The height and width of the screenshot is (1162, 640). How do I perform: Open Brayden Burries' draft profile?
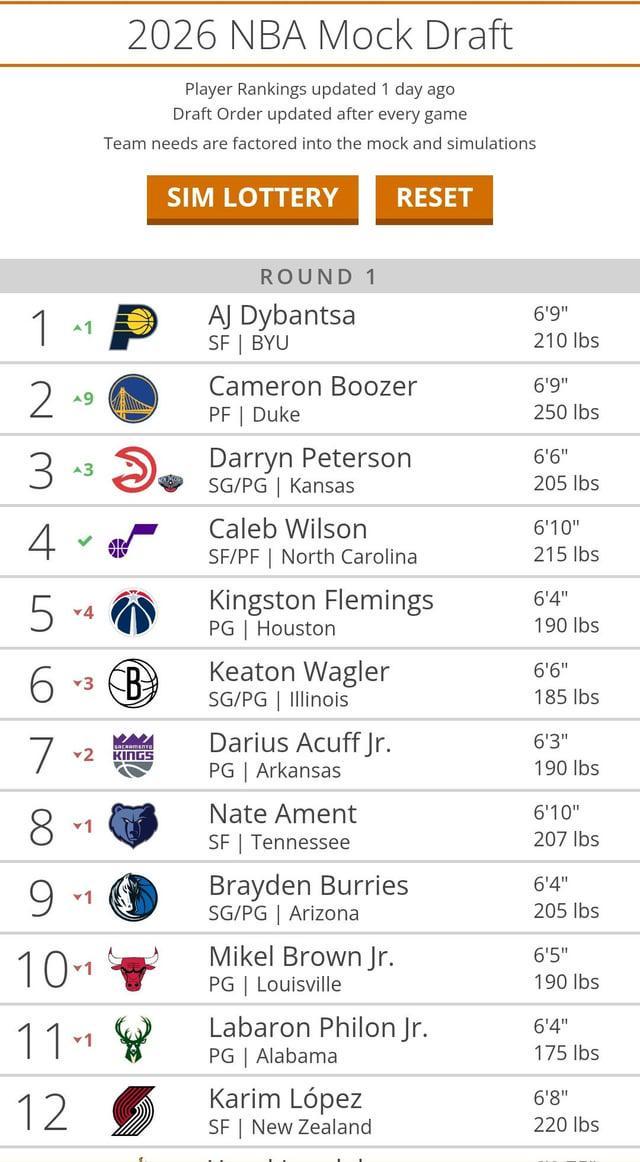(x=308, y=886)
